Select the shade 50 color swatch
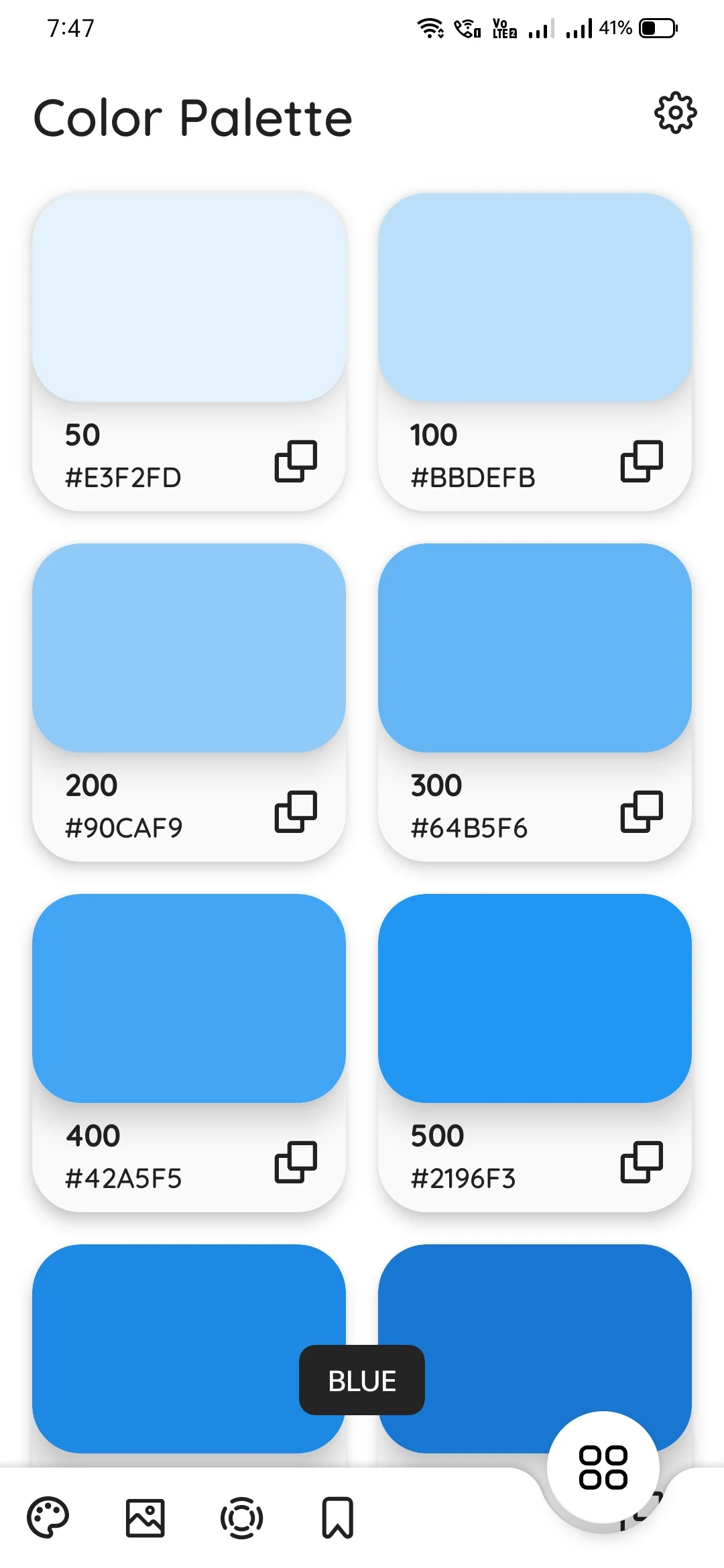This screenshot has height=1568, width=724. [189, 298]
